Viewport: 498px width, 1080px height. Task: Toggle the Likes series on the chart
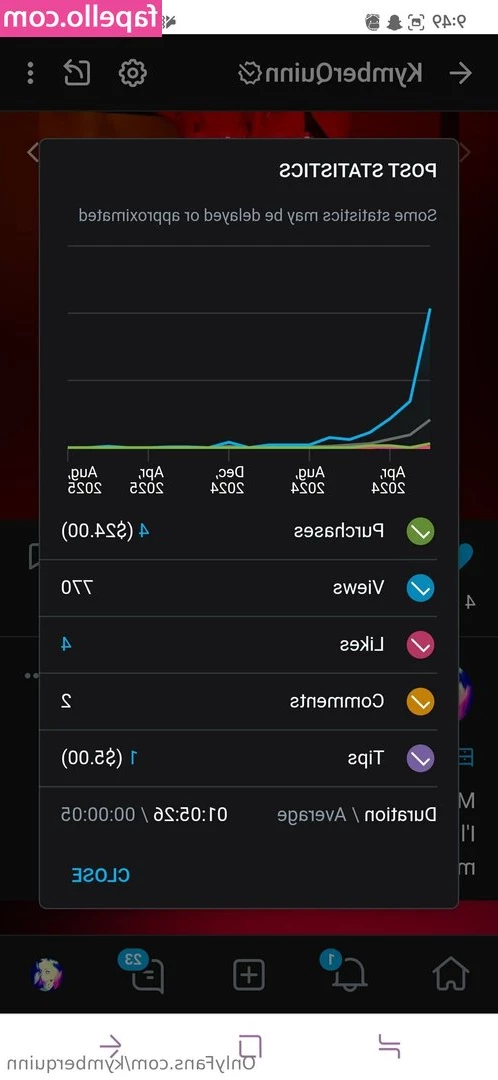click(x=420, y=645)
